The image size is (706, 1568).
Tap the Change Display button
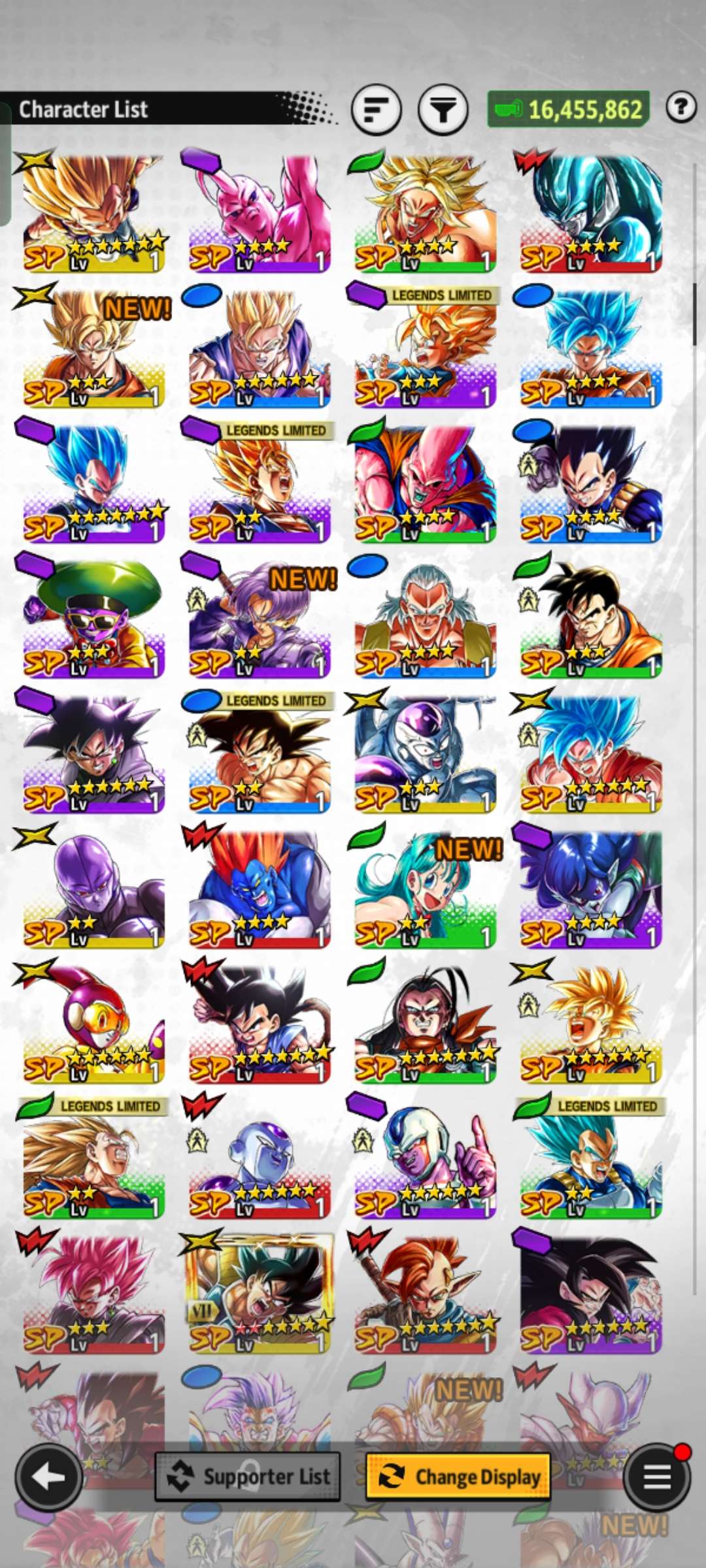pyautogui.click(x=458, y=1477)
